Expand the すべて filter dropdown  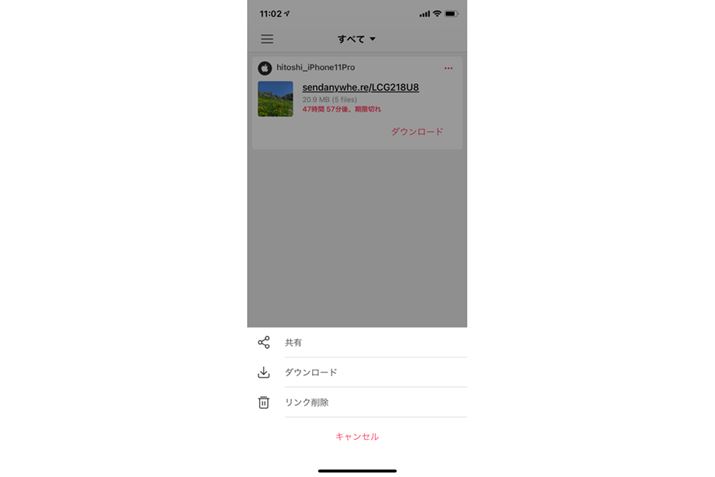(x=357, y=39)
